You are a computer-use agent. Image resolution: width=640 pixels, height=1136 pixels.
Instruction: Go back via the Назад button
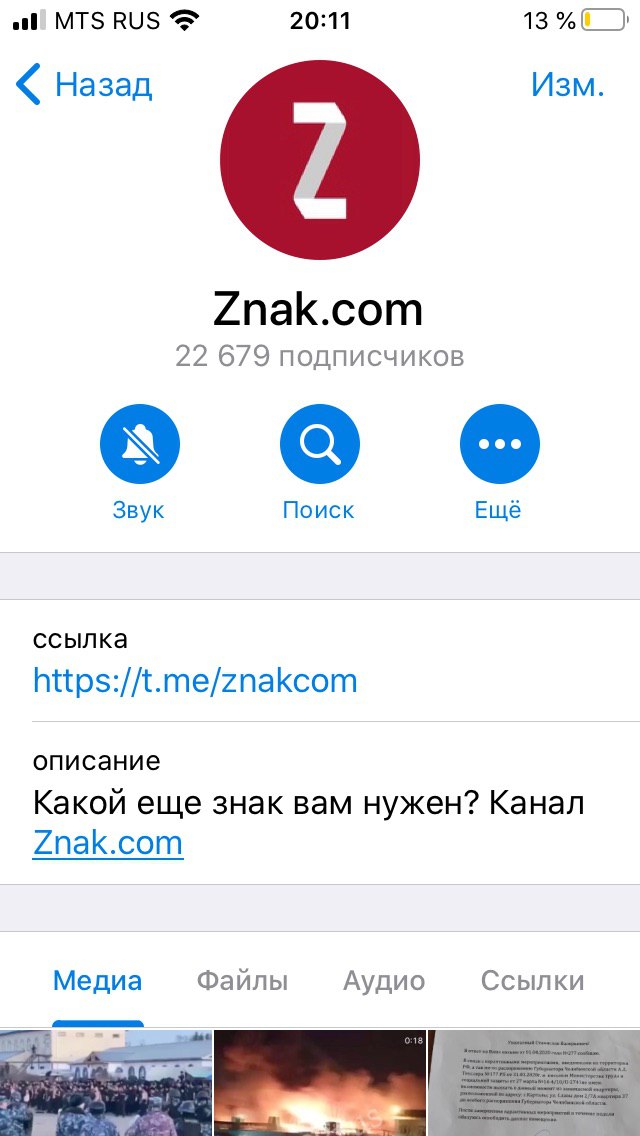85,85
